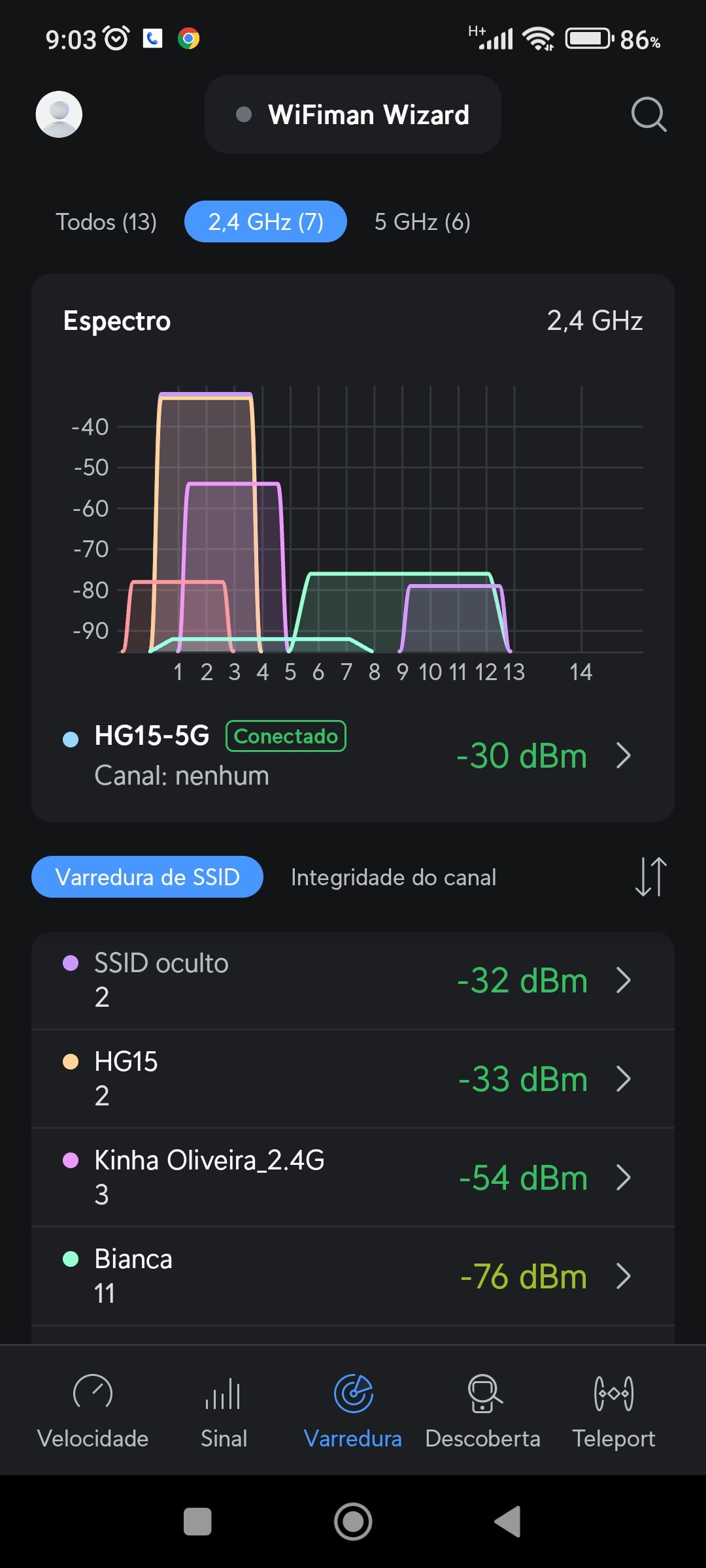
Task: Open the search magnifier icon
Action: 648,115
